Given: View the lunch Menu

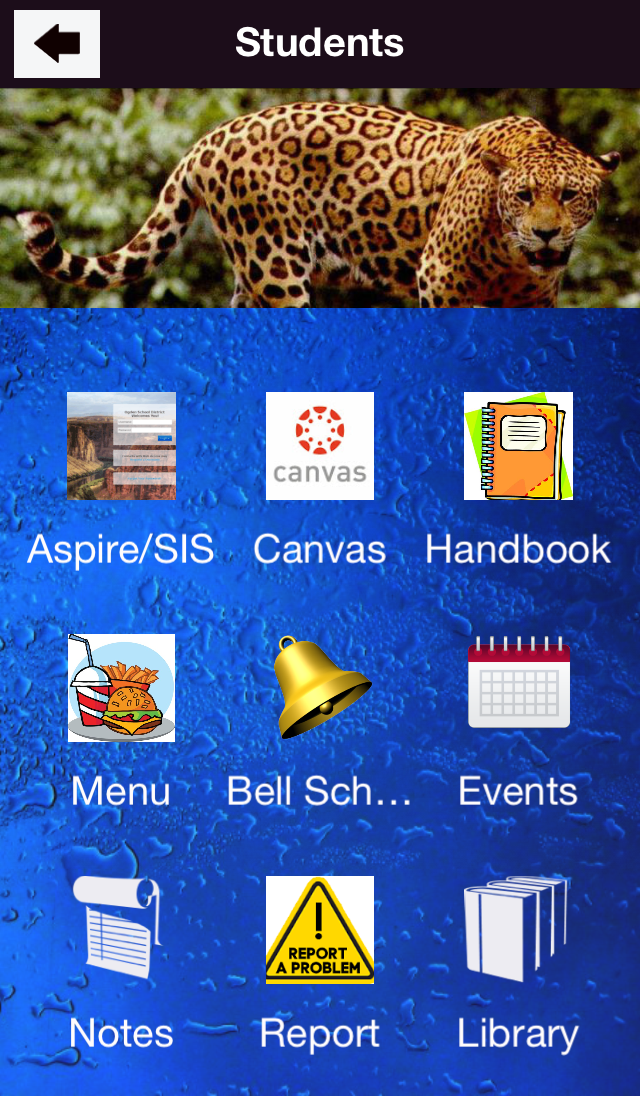Looking at the screenshot, I should 121,688.
